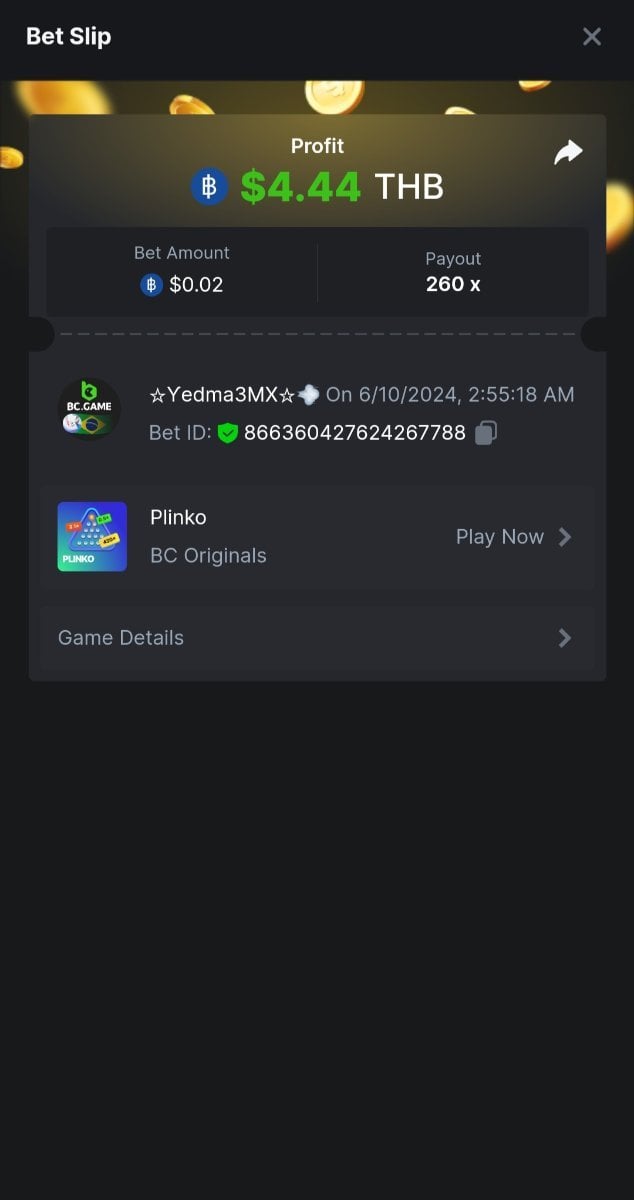Tap Play Now for Plinko
The image size is (634, 1200).
coord(513,537)
